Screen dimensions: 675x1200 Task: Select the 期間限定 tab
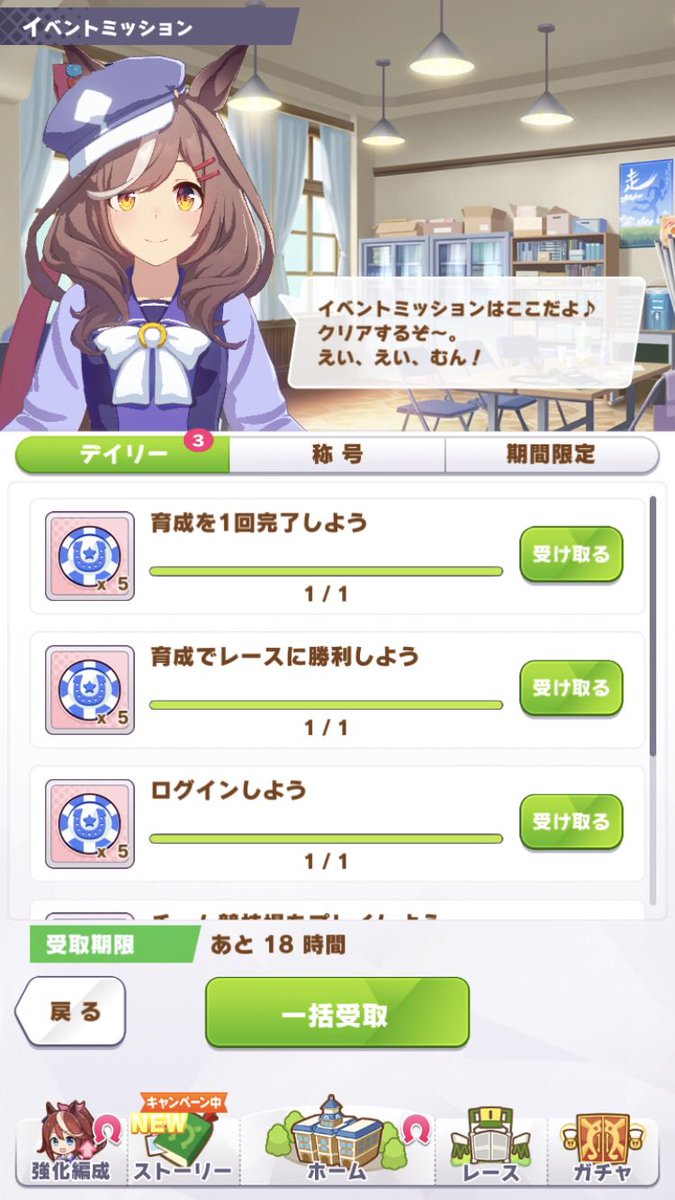click(x=550, y=455)
